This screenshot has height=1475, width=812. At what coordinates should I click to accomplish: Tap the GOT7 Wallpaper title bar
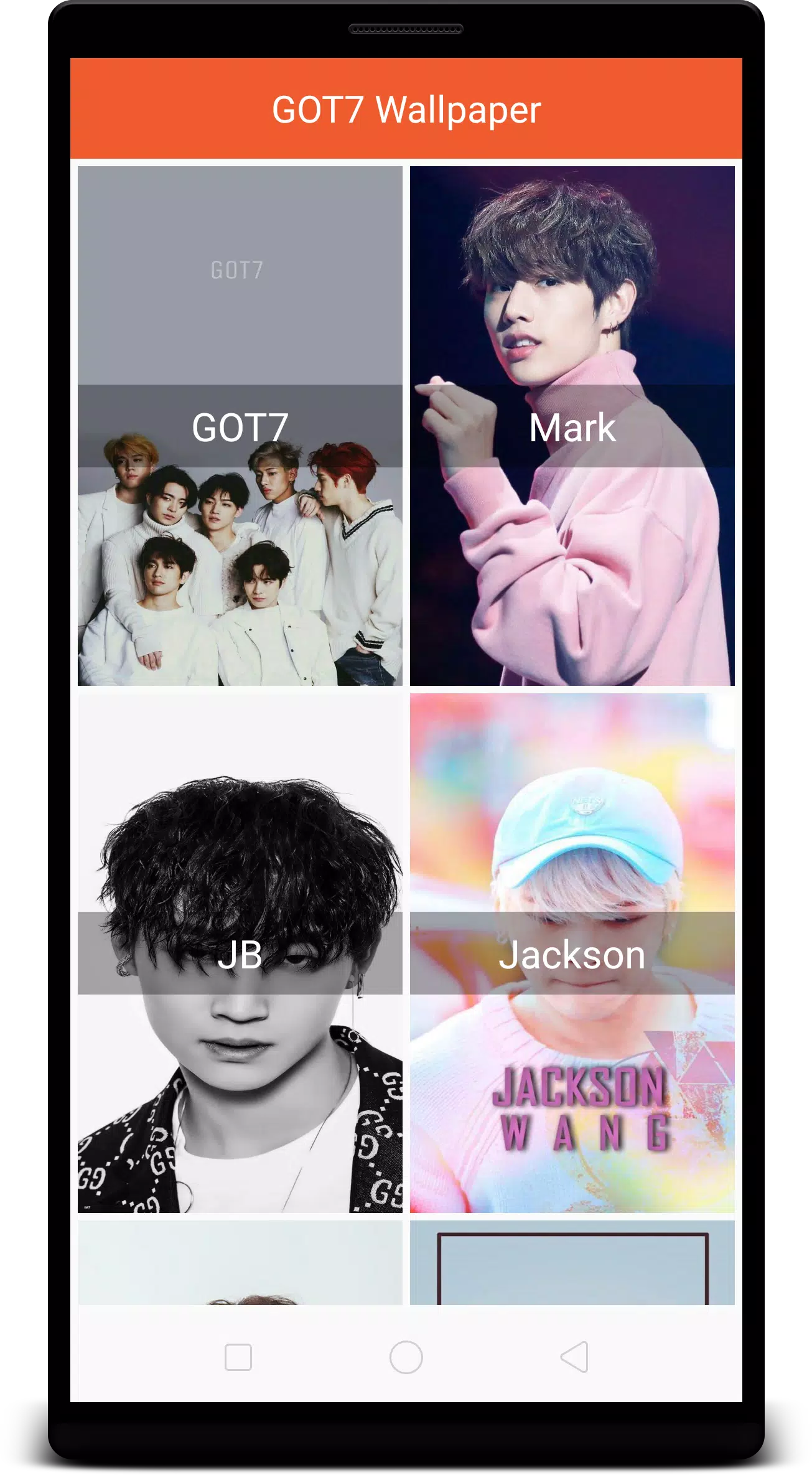(x=406, y=110)
